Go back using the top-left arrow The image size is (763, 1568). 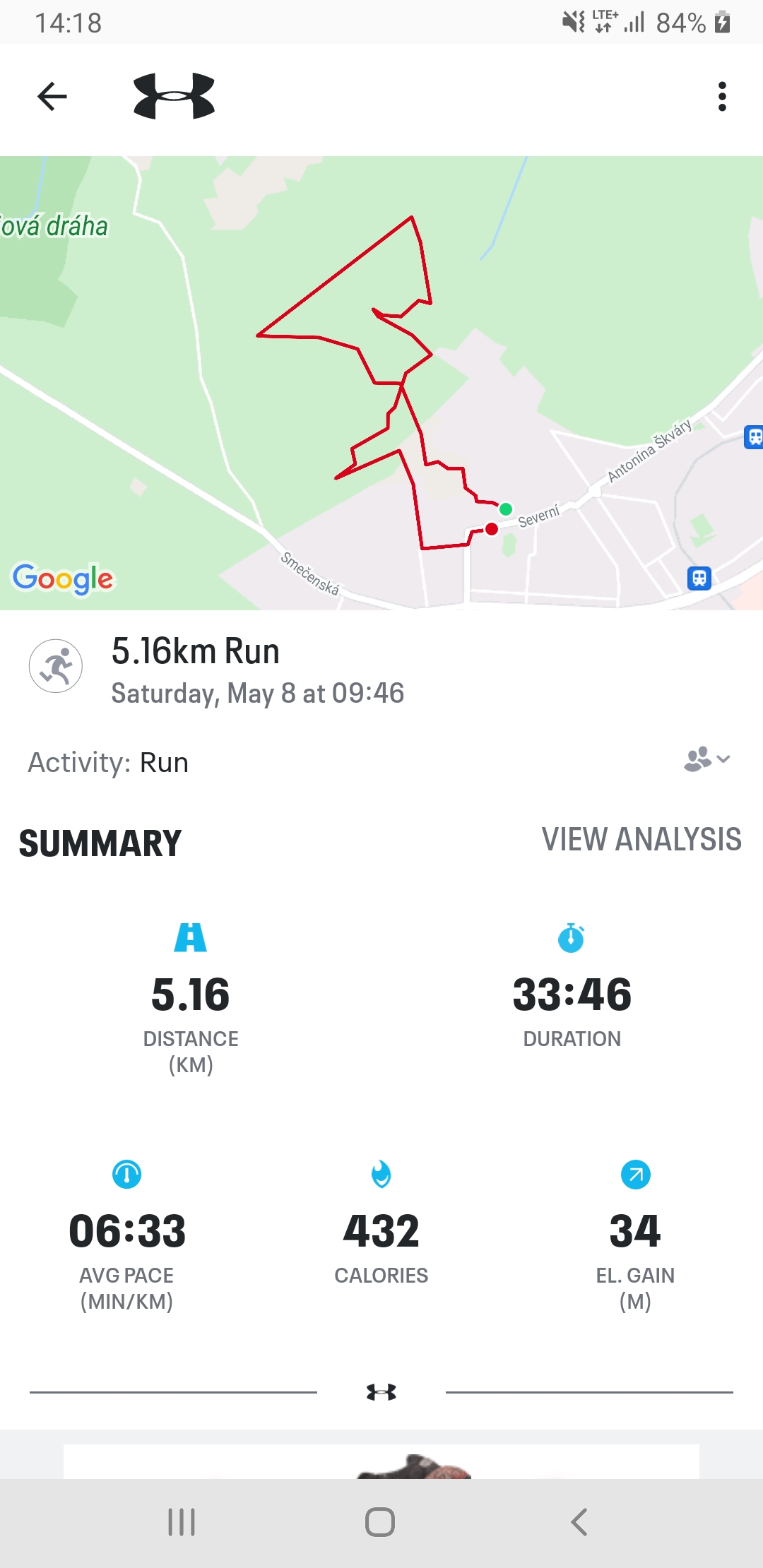point(52,97)
